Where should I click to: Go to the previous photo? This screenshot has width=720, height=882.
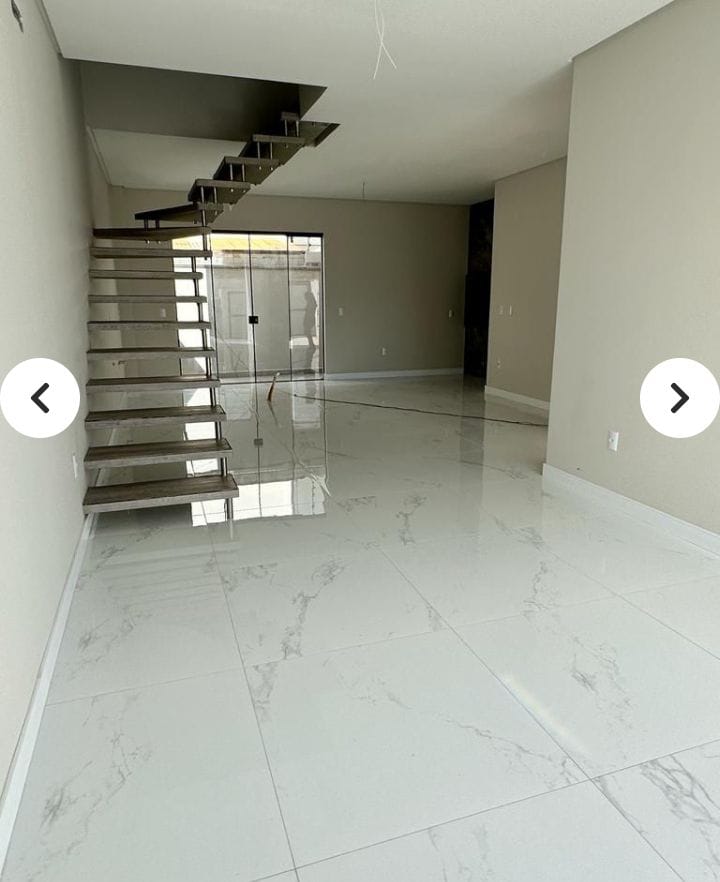point(40,398)
